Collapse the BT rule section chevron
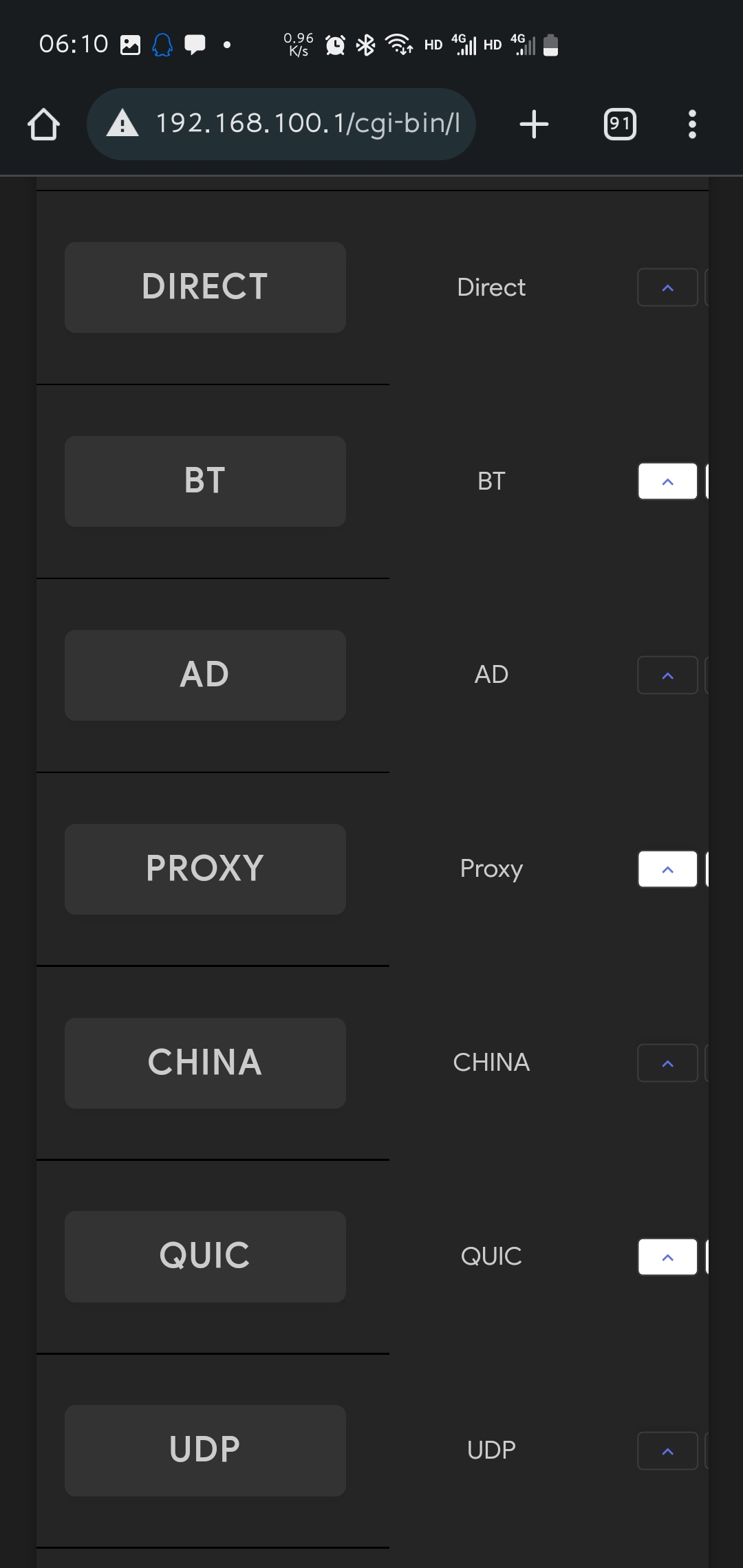The width and height of the screenshot is (743, 1568). pyautogui.click(x=666, y=481)
